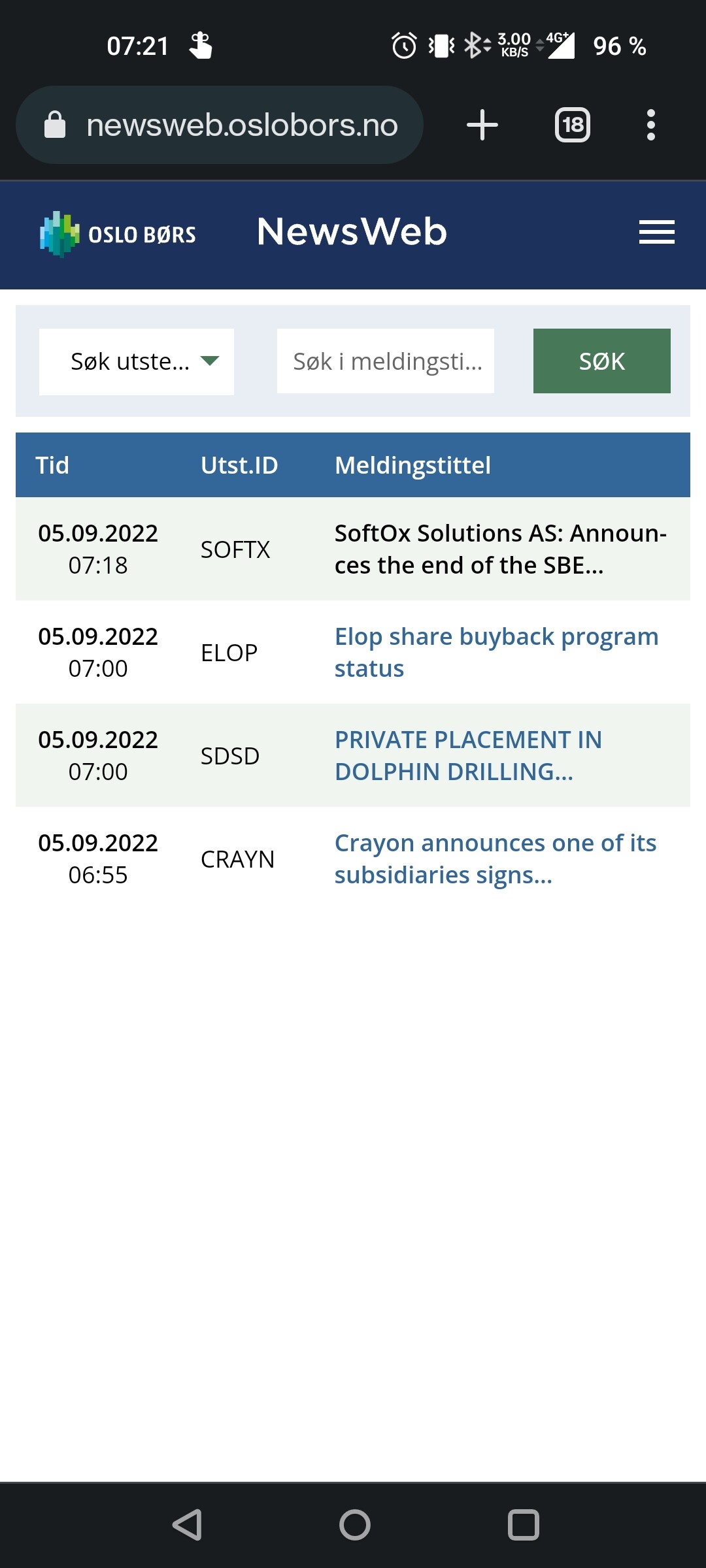
Task: Focus the Søk i meldingstittel search field
Action: coord(386,361)
